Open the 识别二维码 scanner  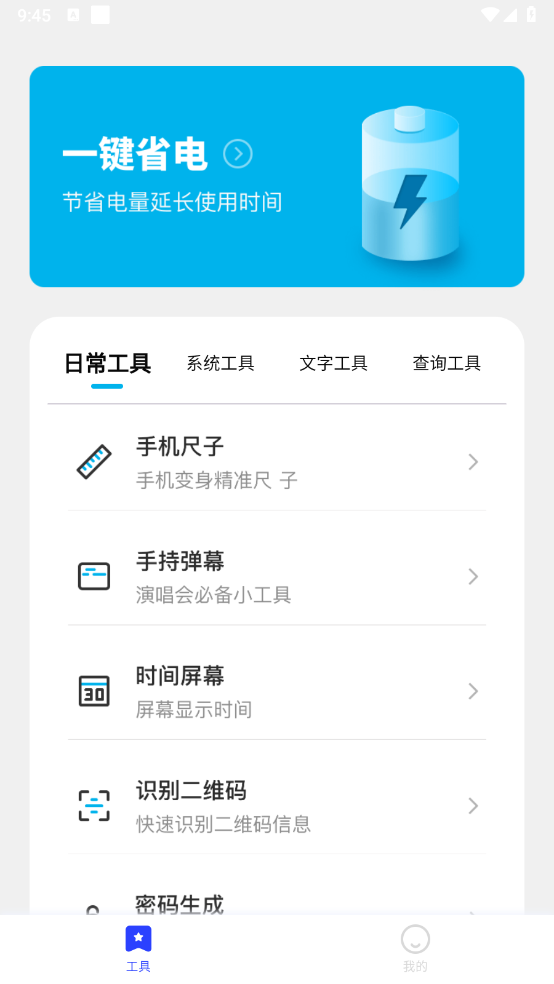[277, 806]
